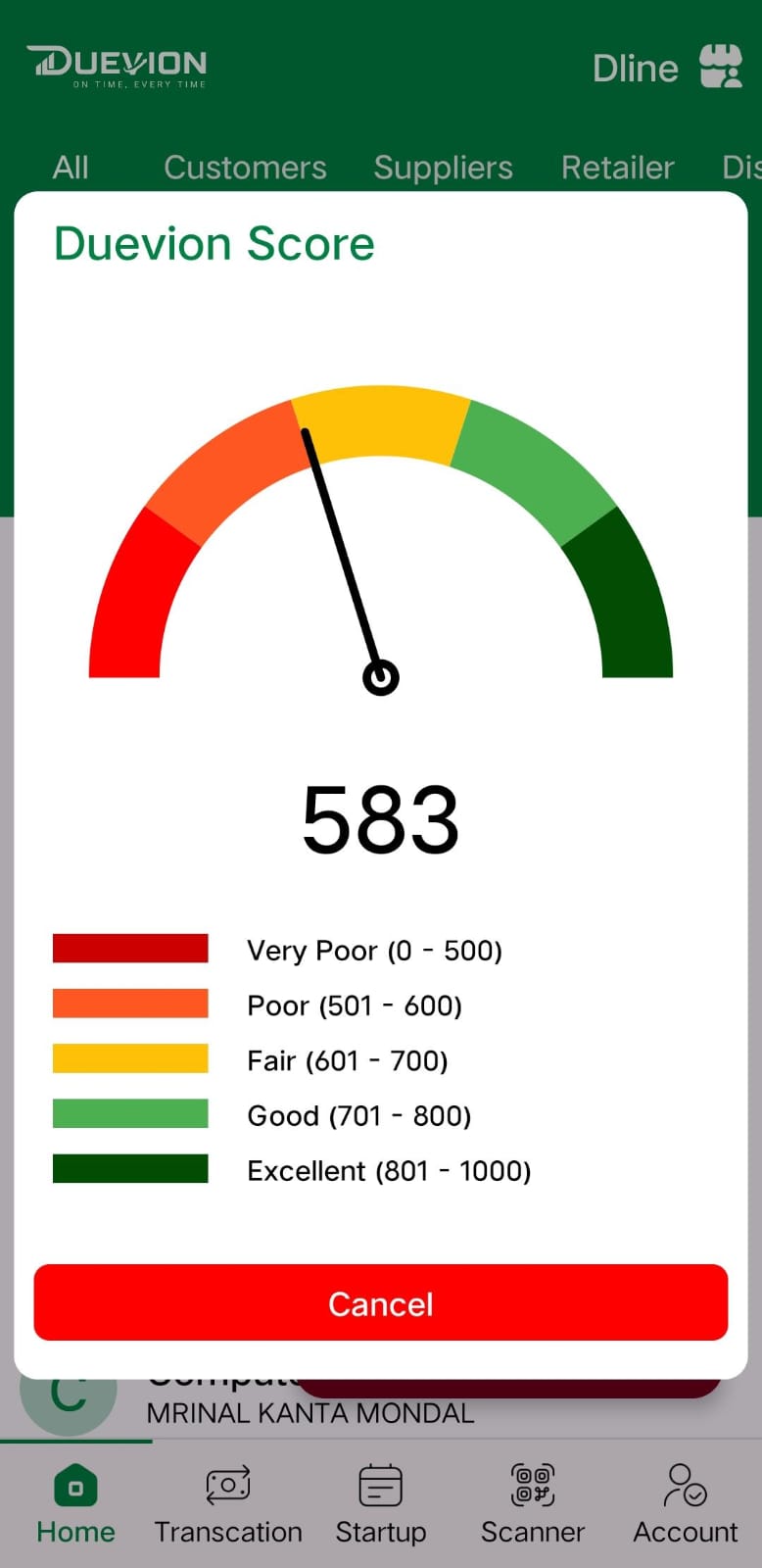The width and height of the screenshot is (762, 1568).
Task: Launch the QR Scanner
Action: click(x=532, y=1503)
